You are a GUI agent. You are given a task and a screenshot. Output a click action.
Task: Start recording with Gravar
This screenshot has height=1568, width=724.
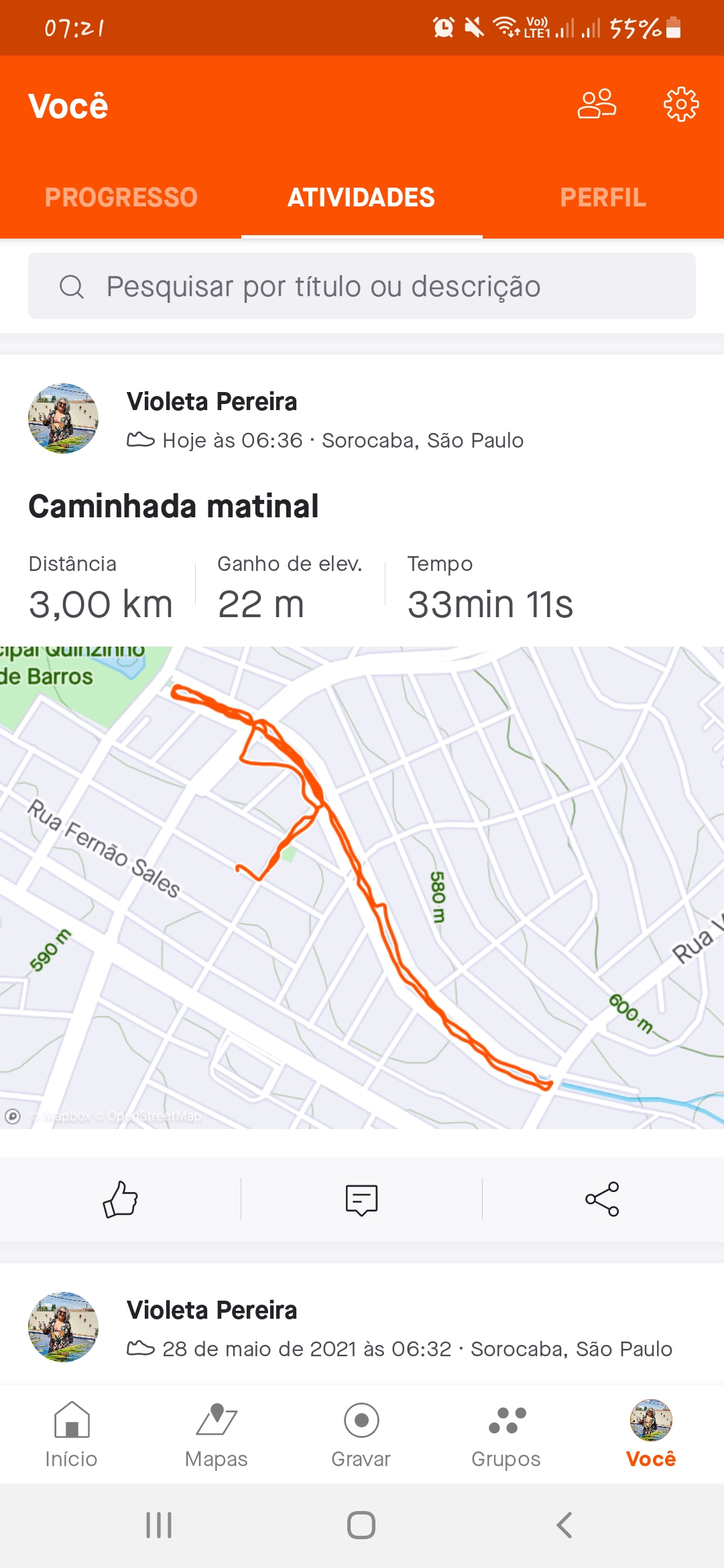coord(361,1434)
